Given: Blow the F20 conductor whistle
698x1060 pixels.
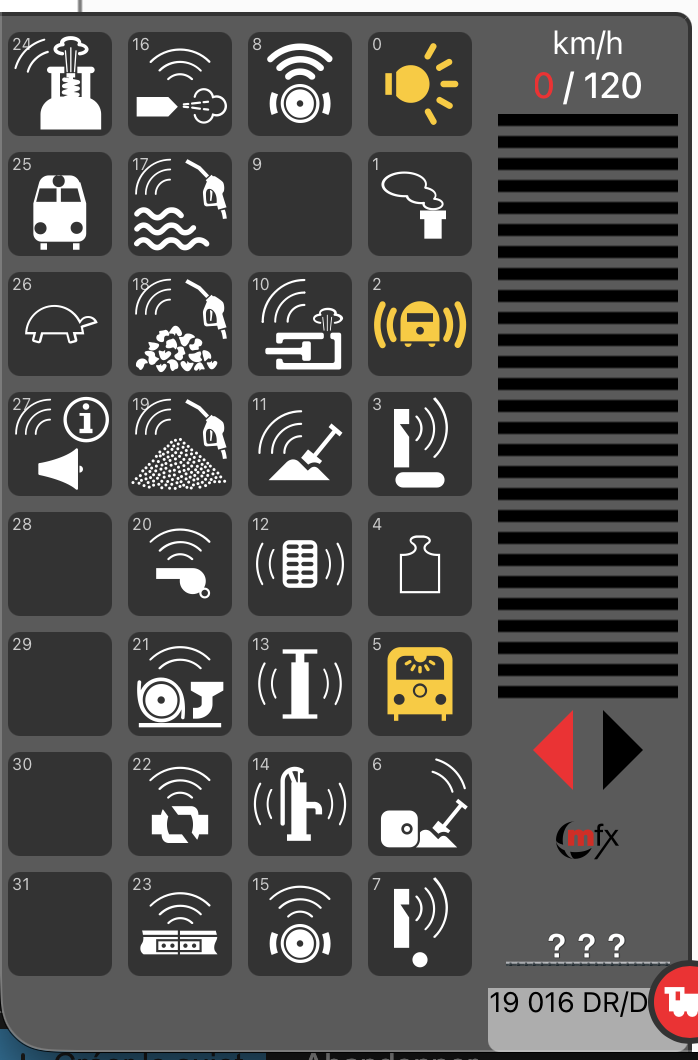Looking at the screenshot, I should 180,564.
